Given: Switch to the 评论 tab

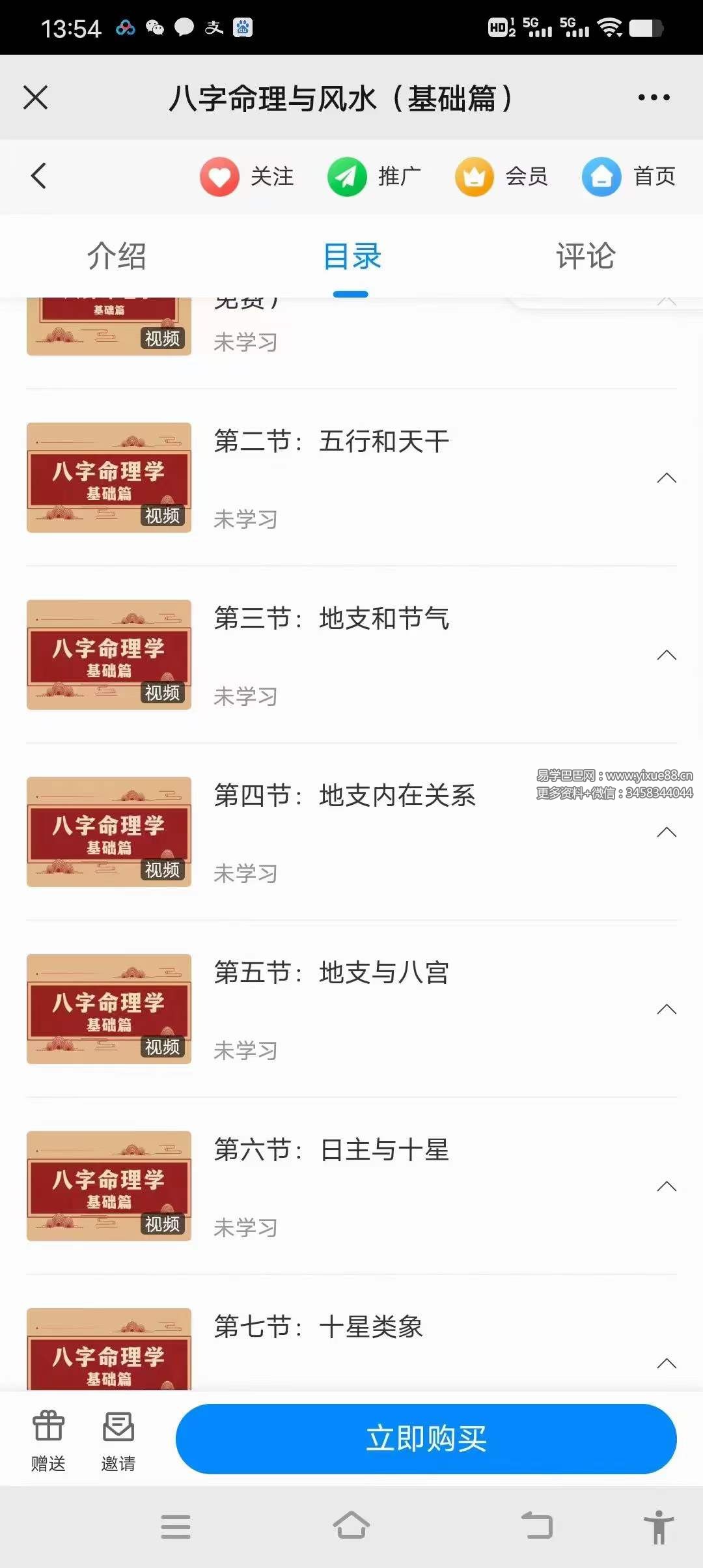Looking at the screenshot, I should [585, 256].
